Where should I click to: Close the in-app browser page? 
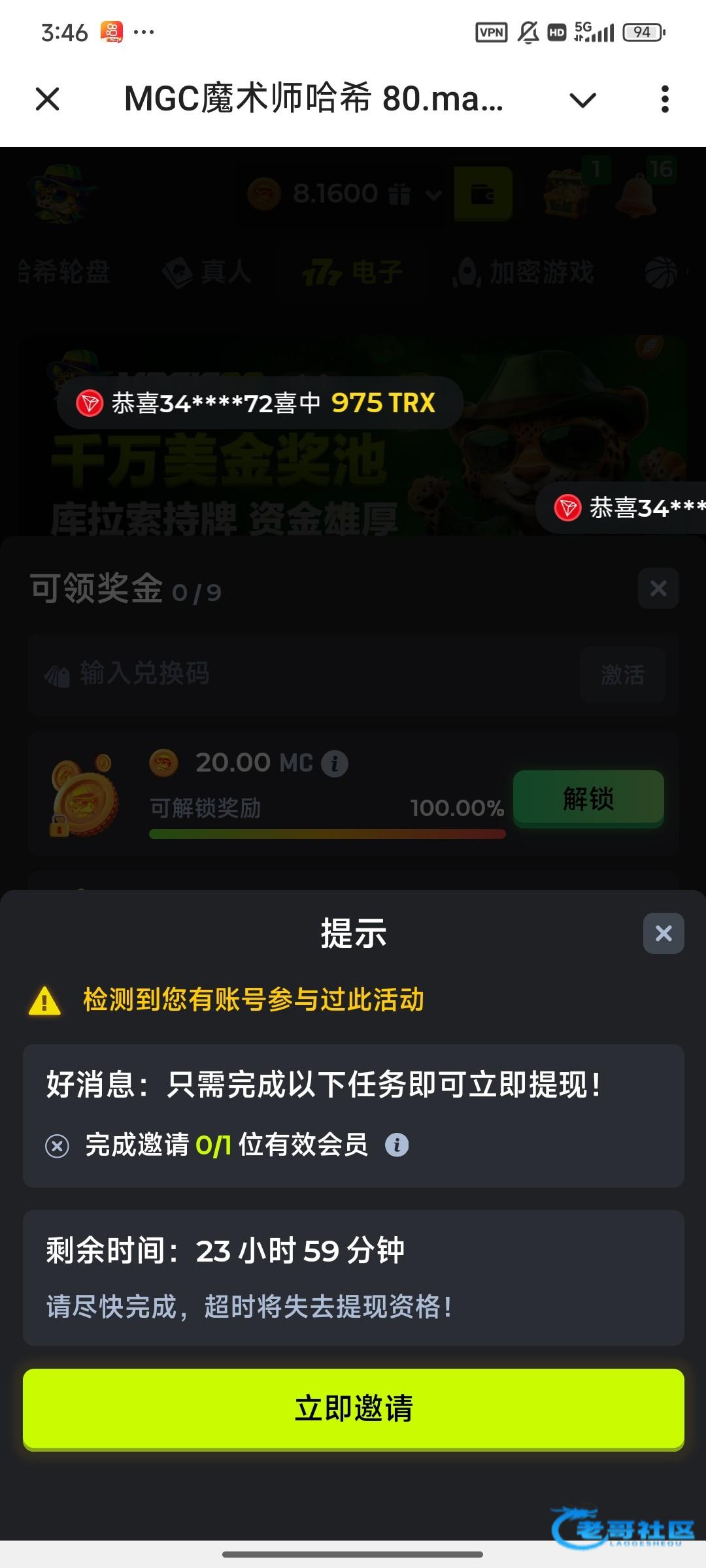(47, 99)
